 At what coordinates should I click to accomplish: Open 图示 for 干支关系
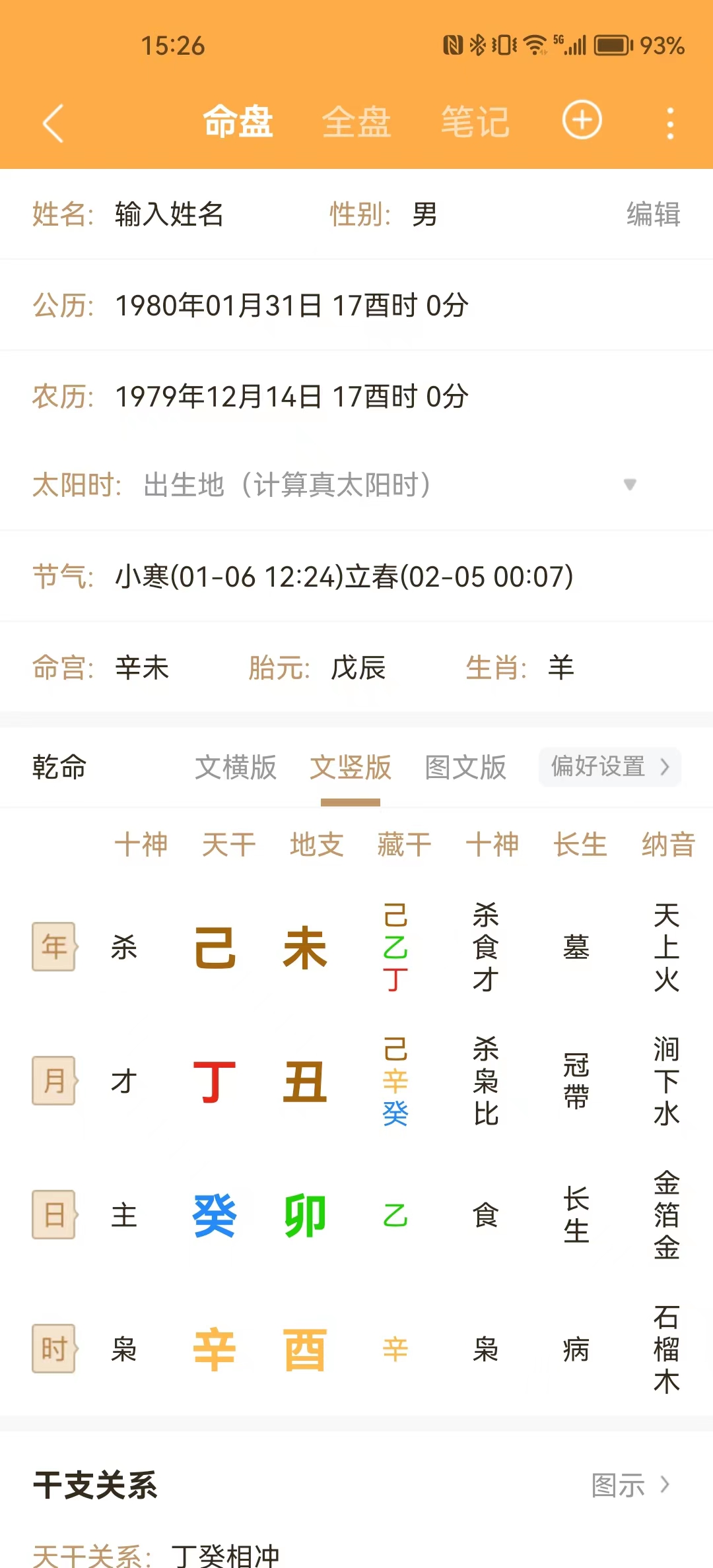click(x=630, y=1486)
